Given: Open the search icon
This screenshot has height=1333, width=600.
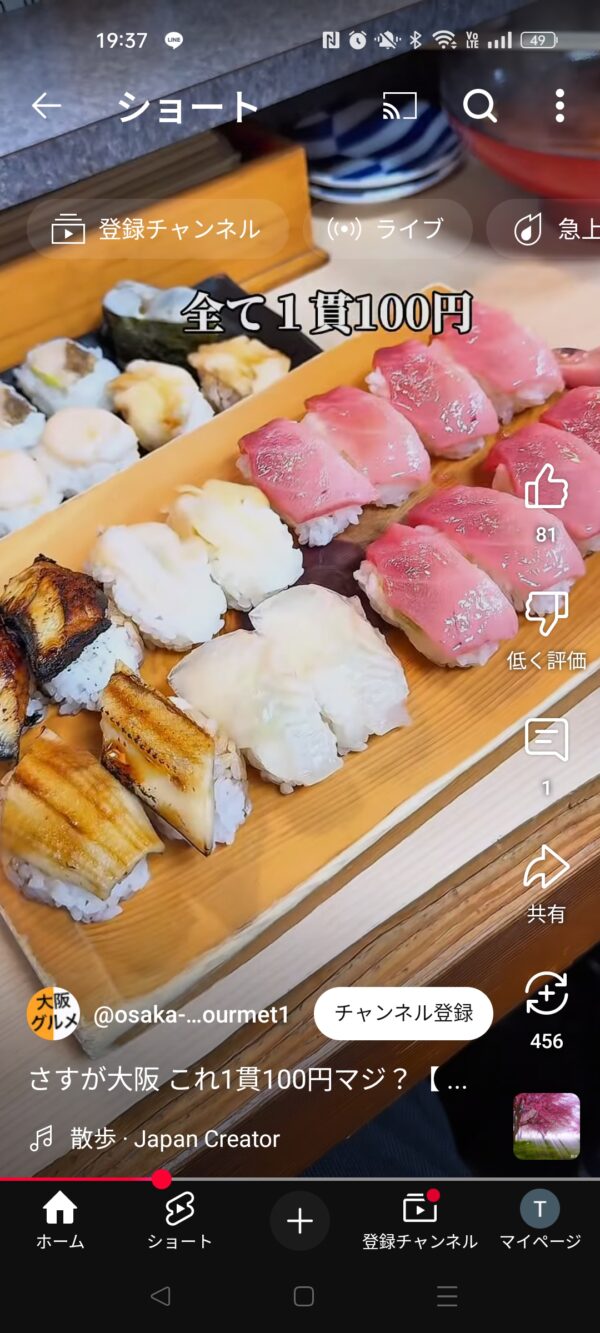Looking at the screenshot, I should (x=480, y=106).
